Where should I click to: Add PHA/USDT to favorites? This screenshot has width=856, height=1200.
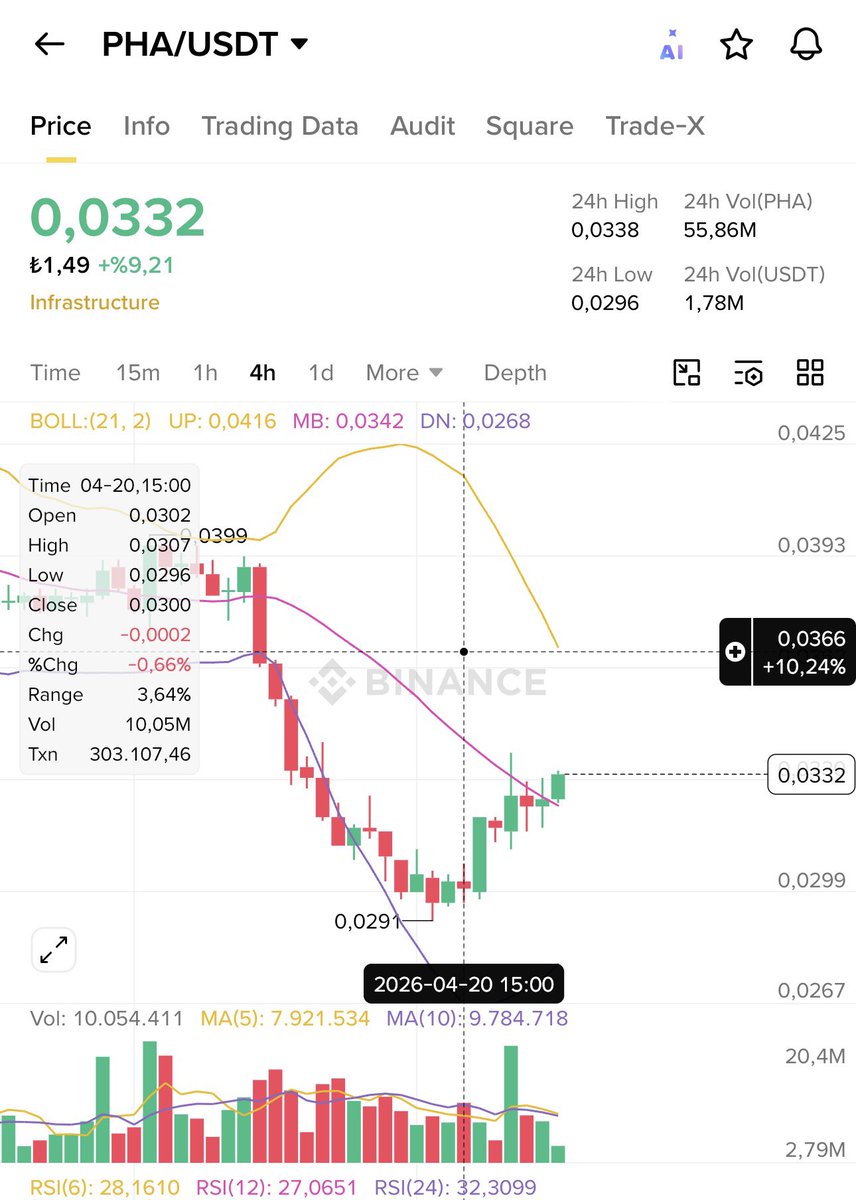[737, 45]
